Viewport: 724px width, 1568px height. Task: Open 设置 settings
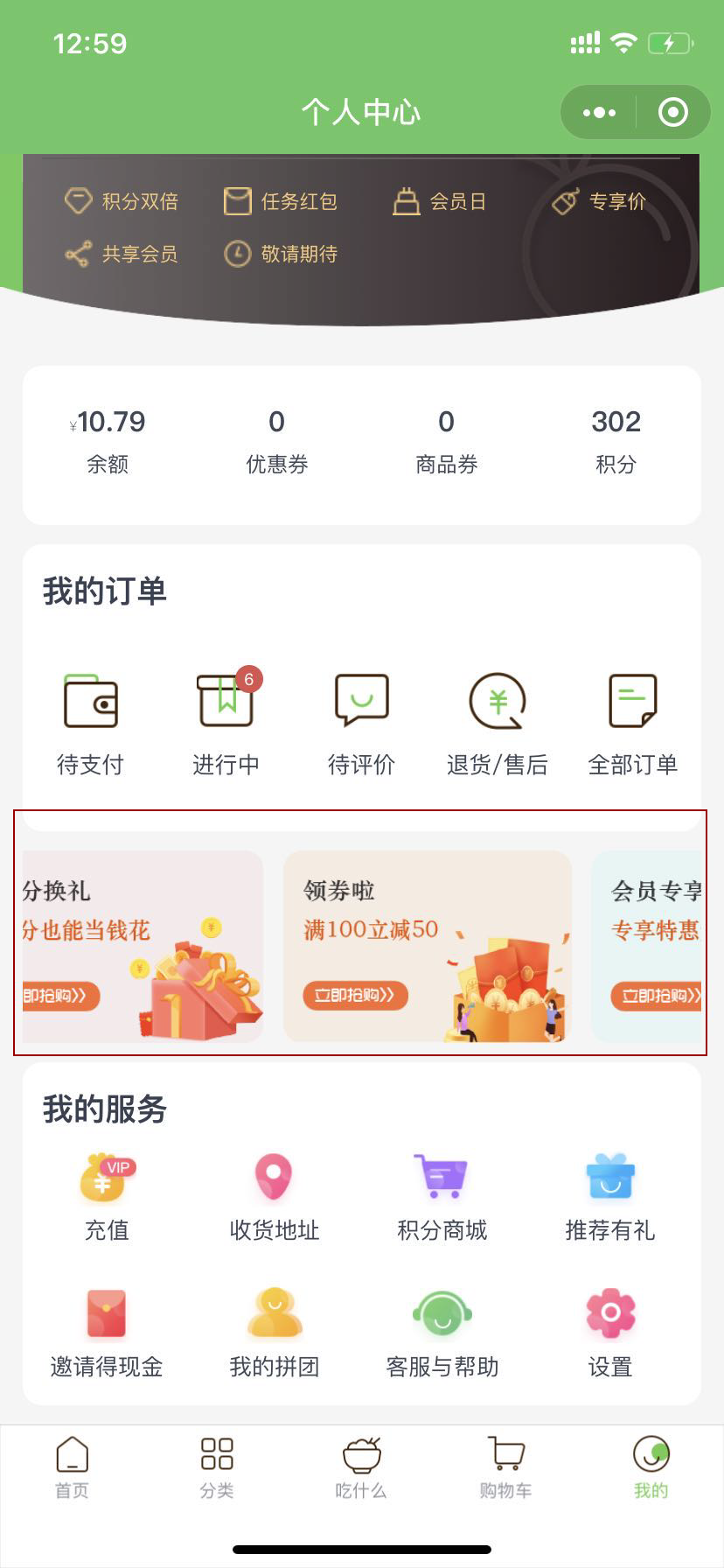click(609, 1333)
